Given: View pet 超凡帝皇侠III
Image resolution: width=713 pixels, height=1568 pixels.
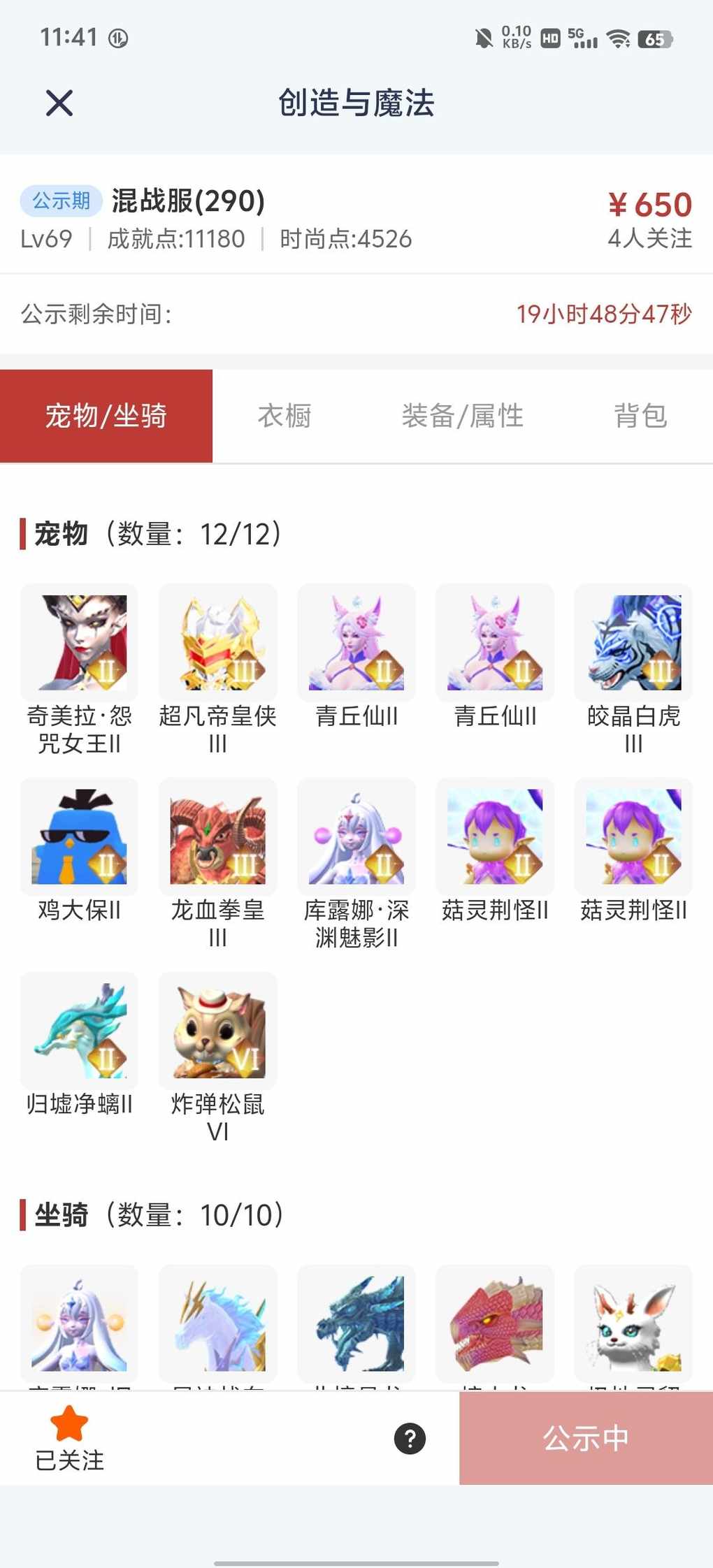Looking at the screenshot, I should coord(217,643).
